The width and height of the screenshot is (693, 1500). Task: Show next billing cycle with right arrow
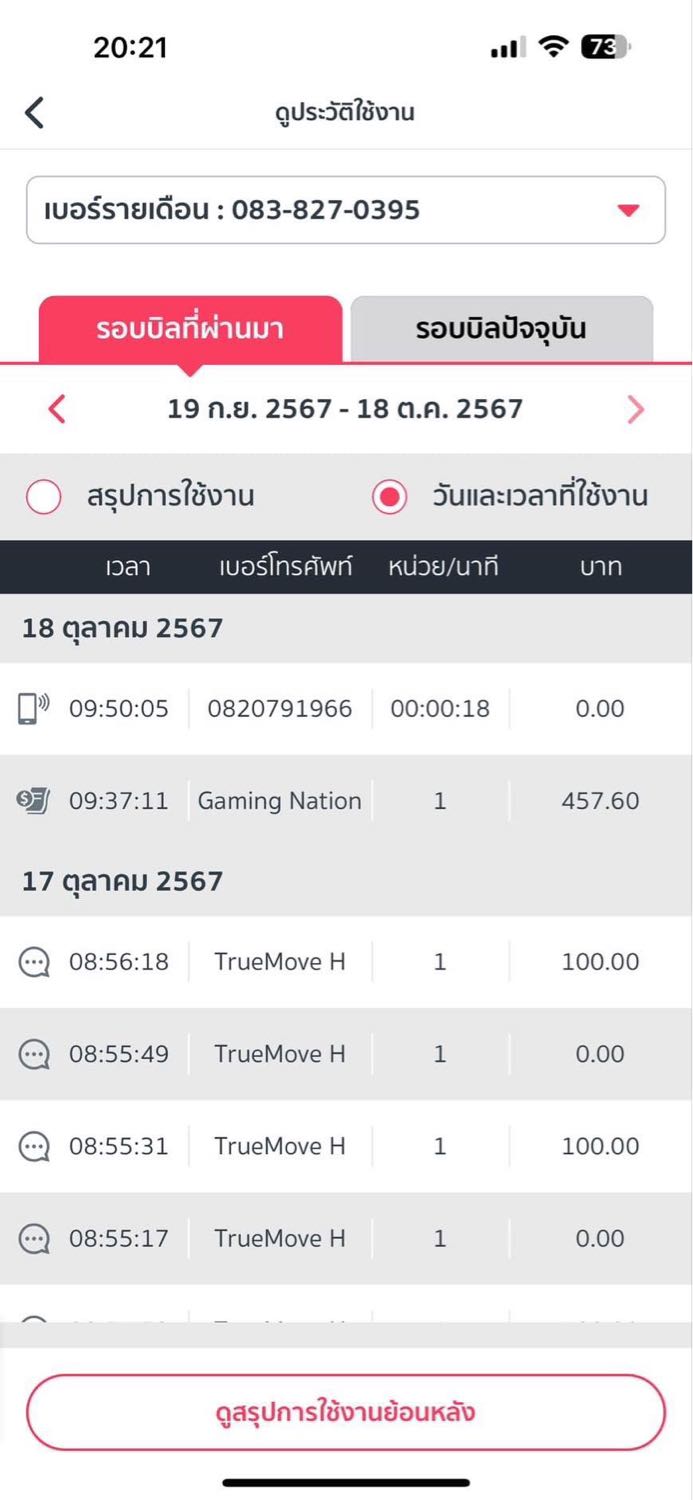click(x=635, y=409)
